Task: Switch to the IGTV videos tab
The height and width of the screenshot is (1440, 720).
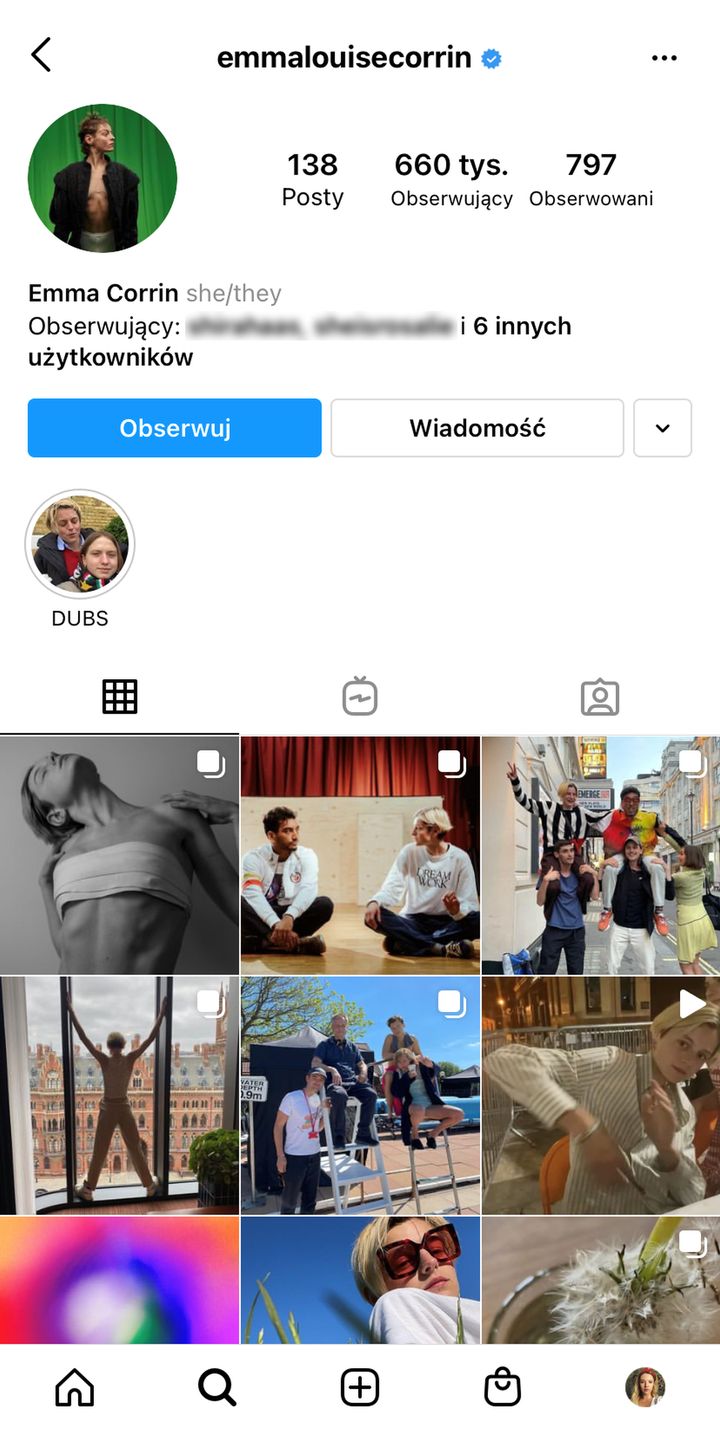Action: [x=360, y=696]
